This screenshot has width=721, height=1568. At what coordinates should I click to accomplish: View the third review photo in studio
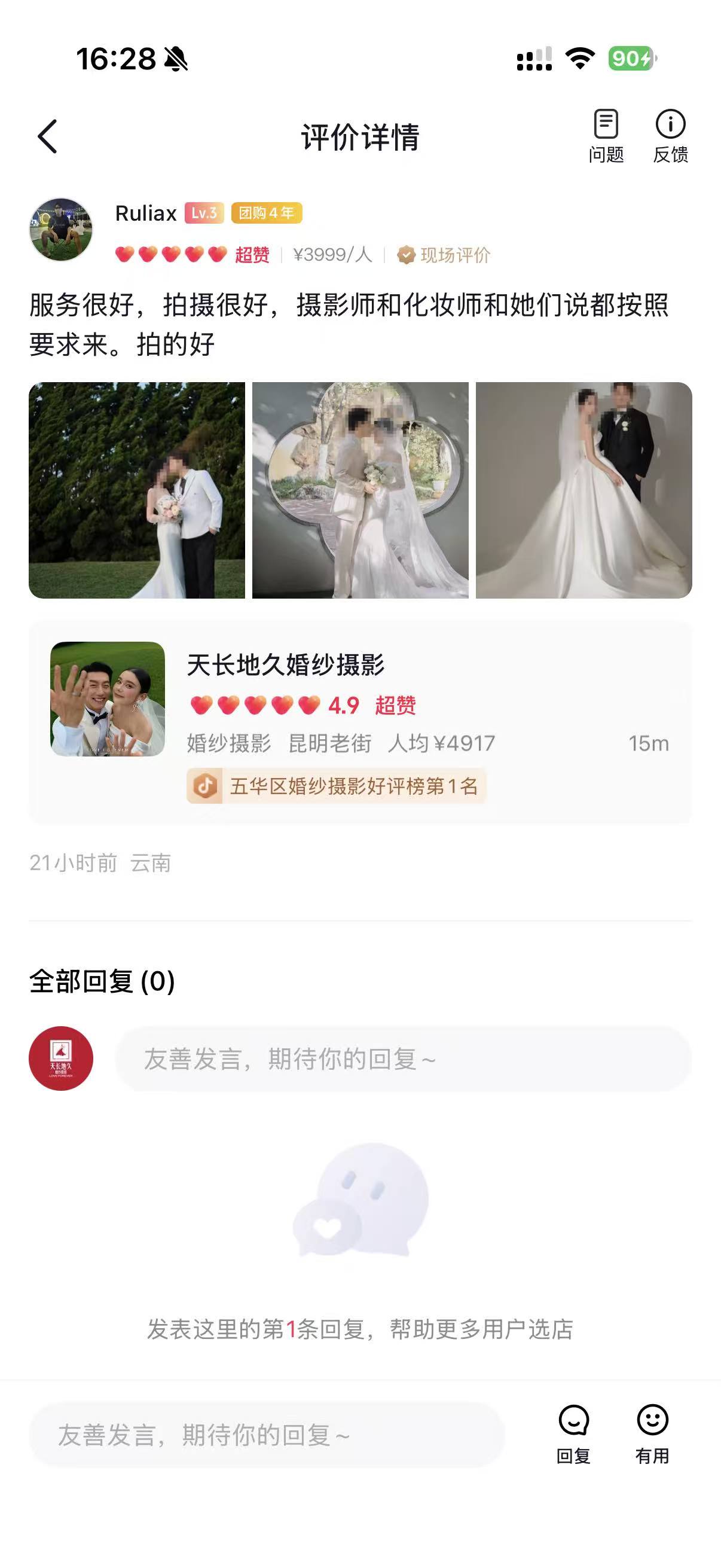point(583,490)
